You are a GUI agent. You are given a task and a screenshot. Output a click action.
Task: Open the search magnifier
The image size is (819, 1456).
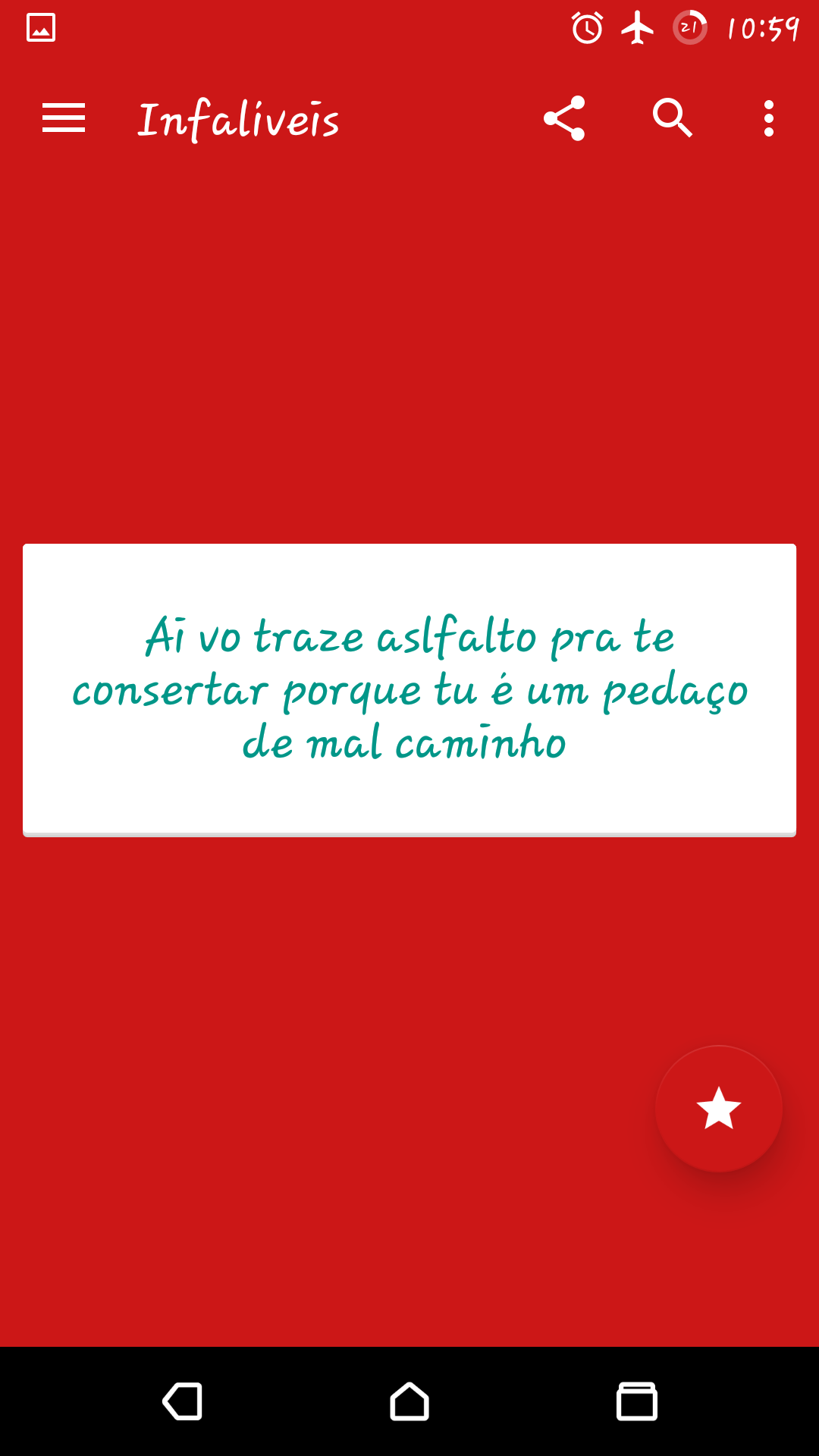coord(673,118)
